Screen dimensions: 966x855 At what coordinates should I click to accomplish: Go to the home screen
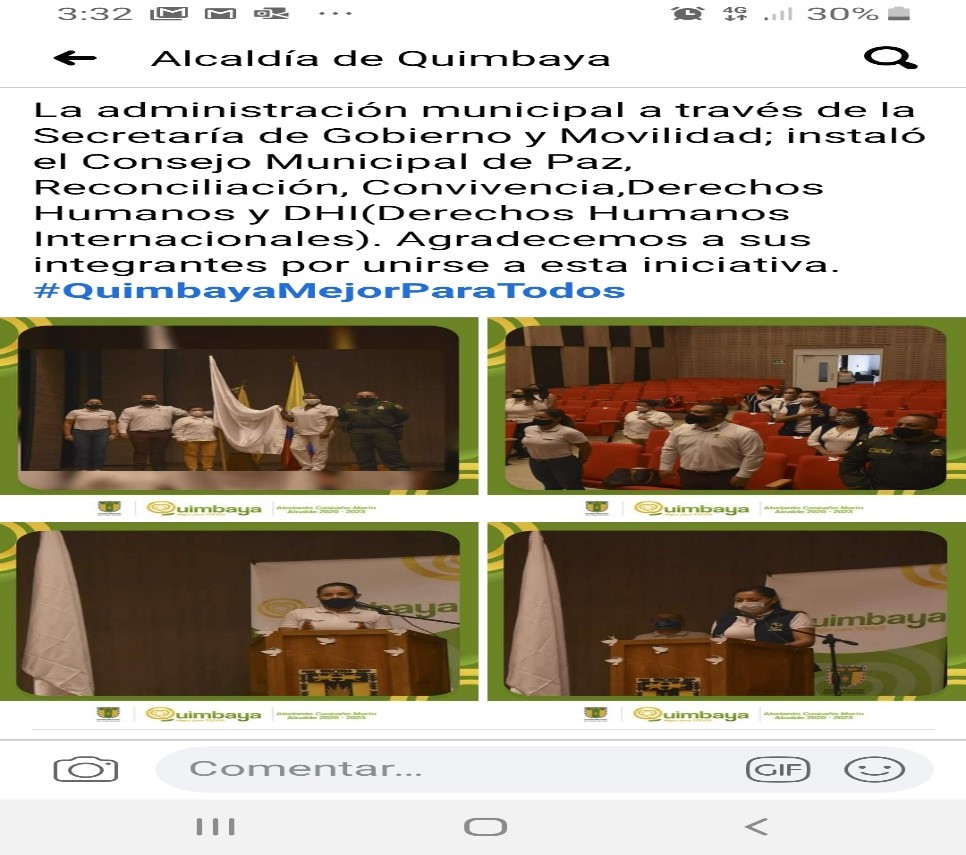point(485,826)
